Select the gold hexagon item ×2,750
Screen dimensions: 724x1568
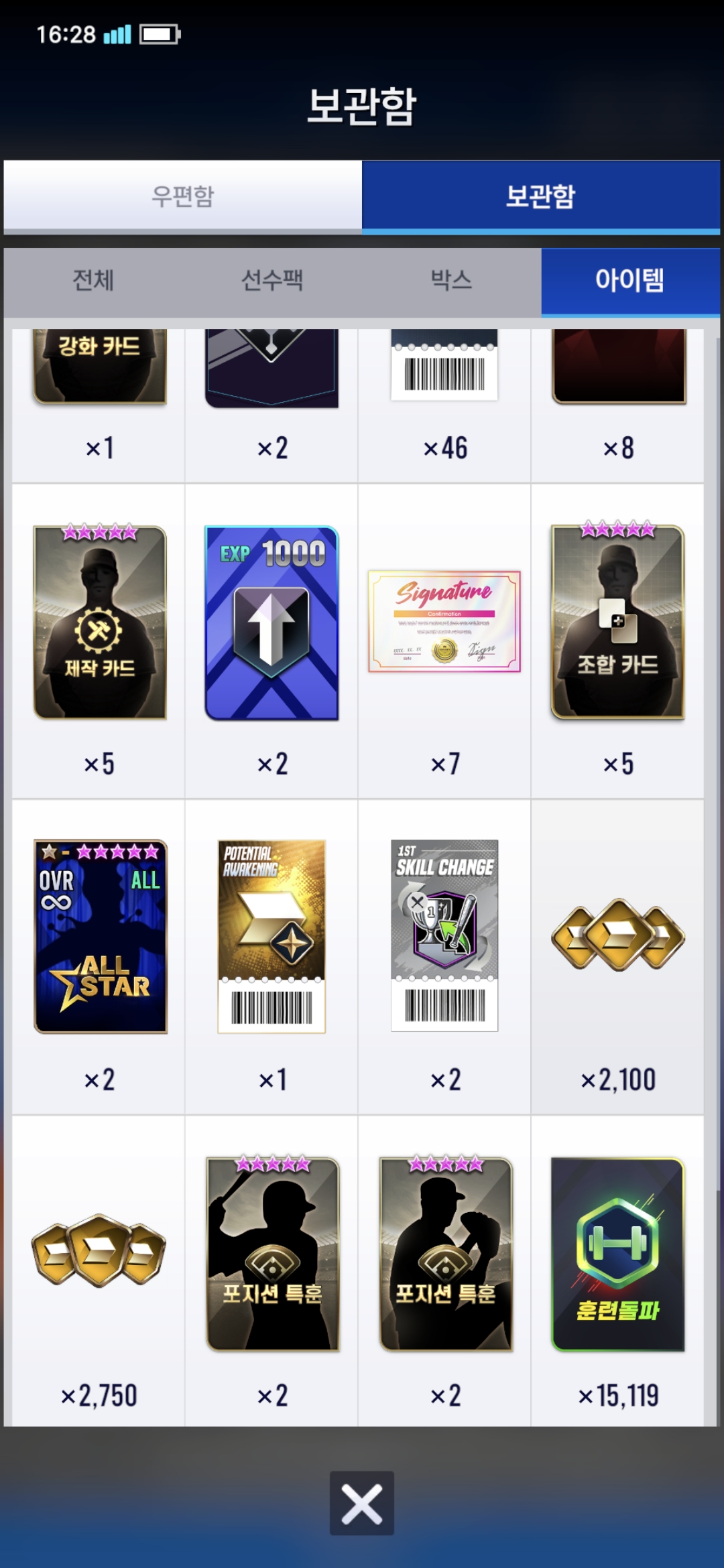(x=99, y=1250)
